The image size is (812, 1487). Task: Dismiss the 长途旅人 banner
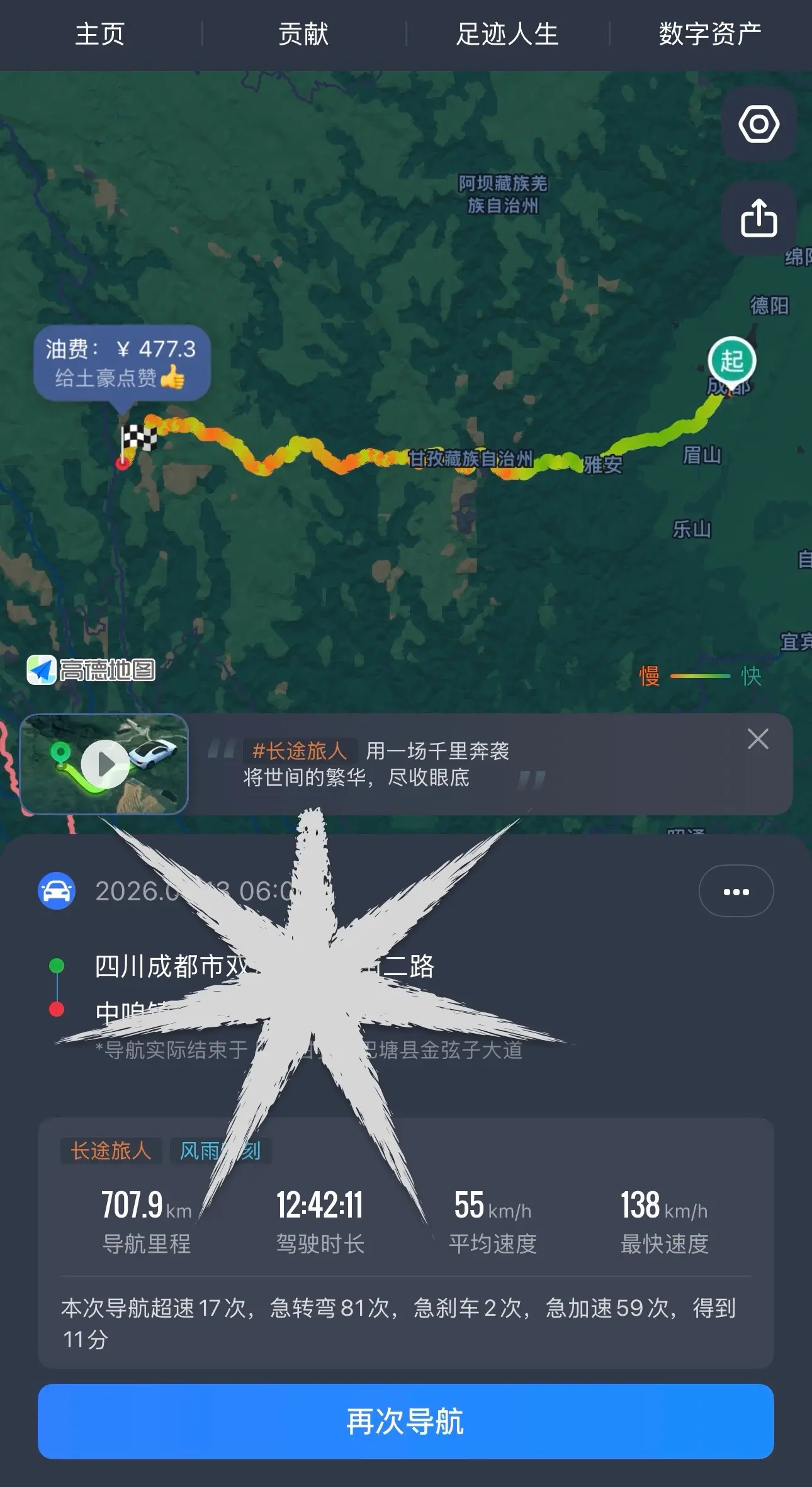(758, 739)
